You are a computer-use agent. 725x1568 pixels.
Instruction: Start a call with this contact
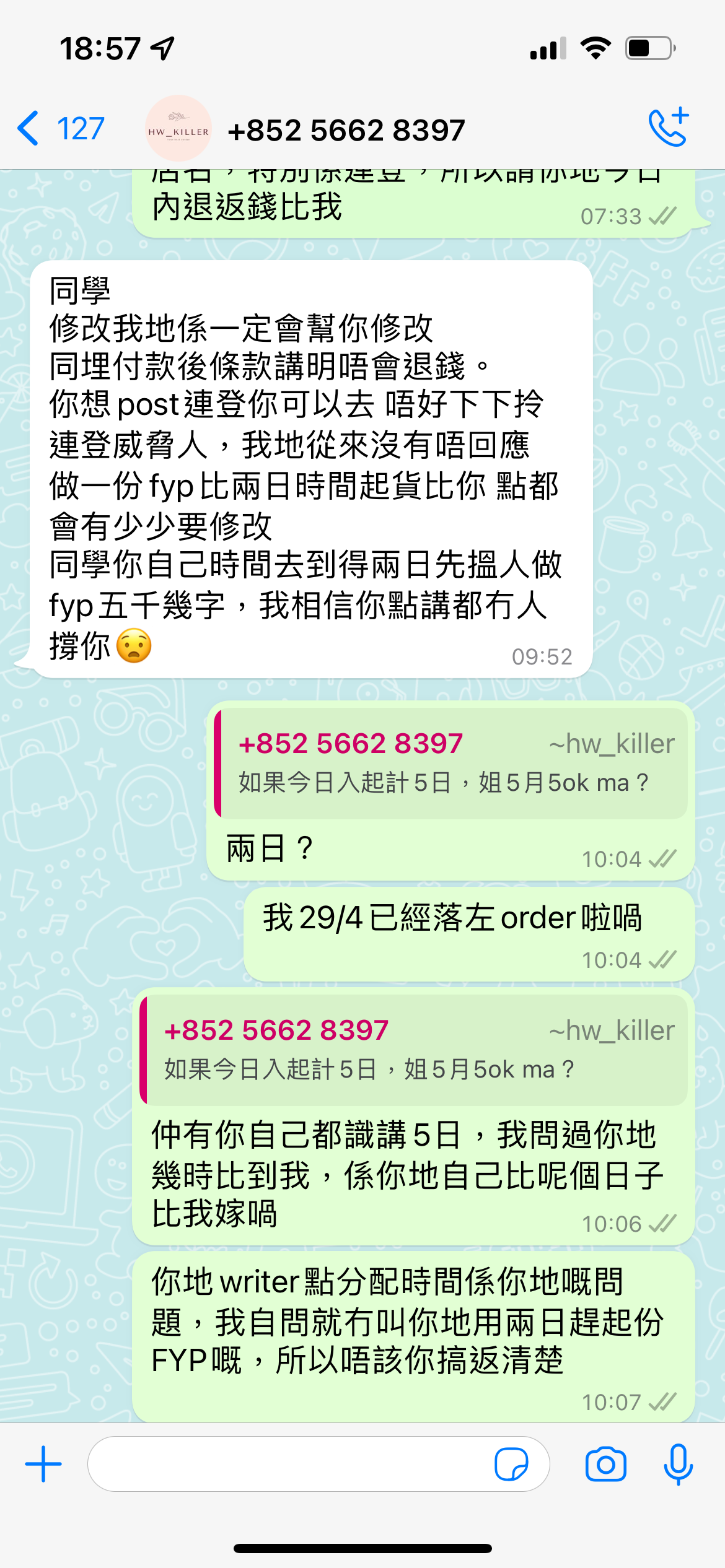pos(669,127)
